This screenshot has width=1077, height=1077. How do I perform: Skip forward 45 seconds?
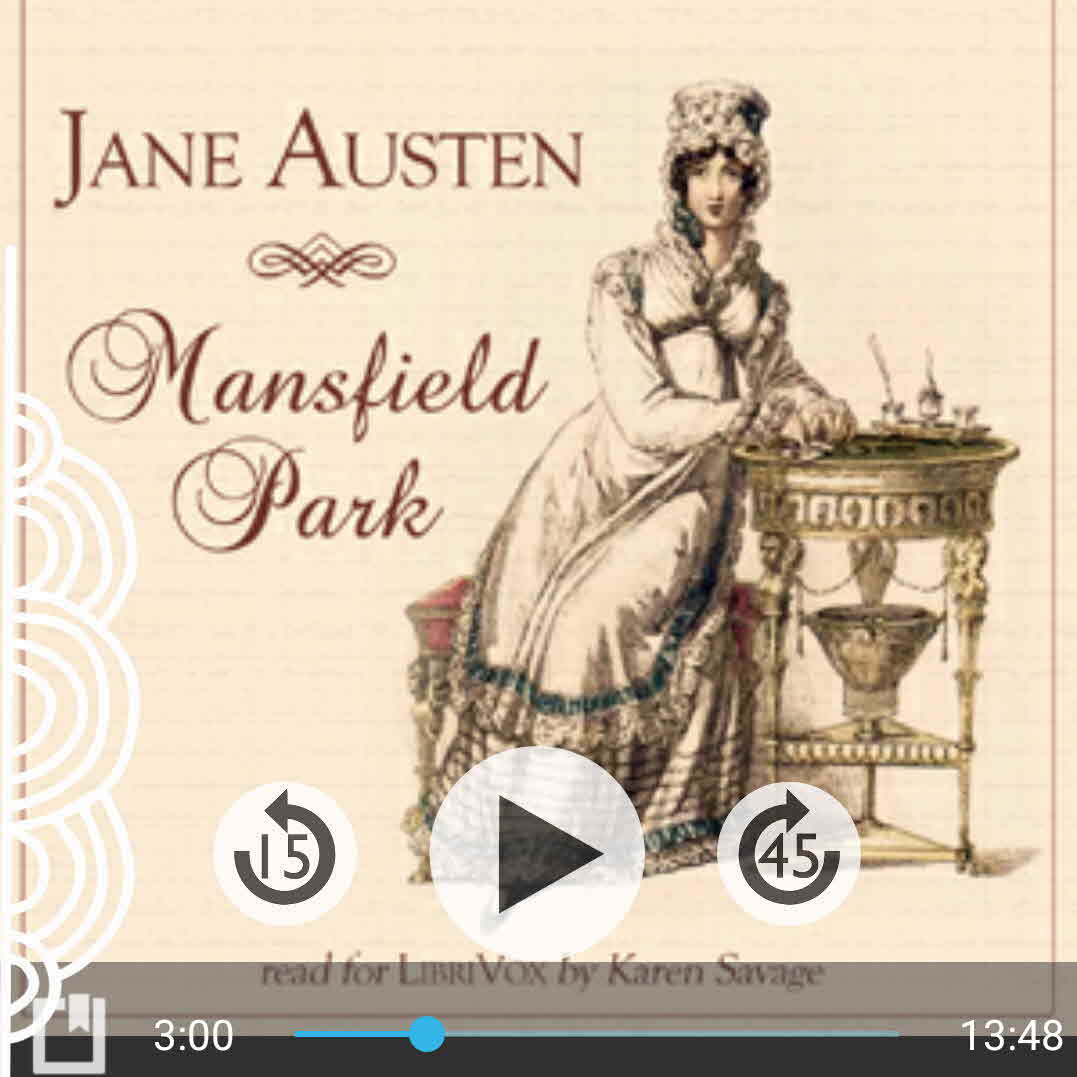pyautogui.click(x=789, y=853)
